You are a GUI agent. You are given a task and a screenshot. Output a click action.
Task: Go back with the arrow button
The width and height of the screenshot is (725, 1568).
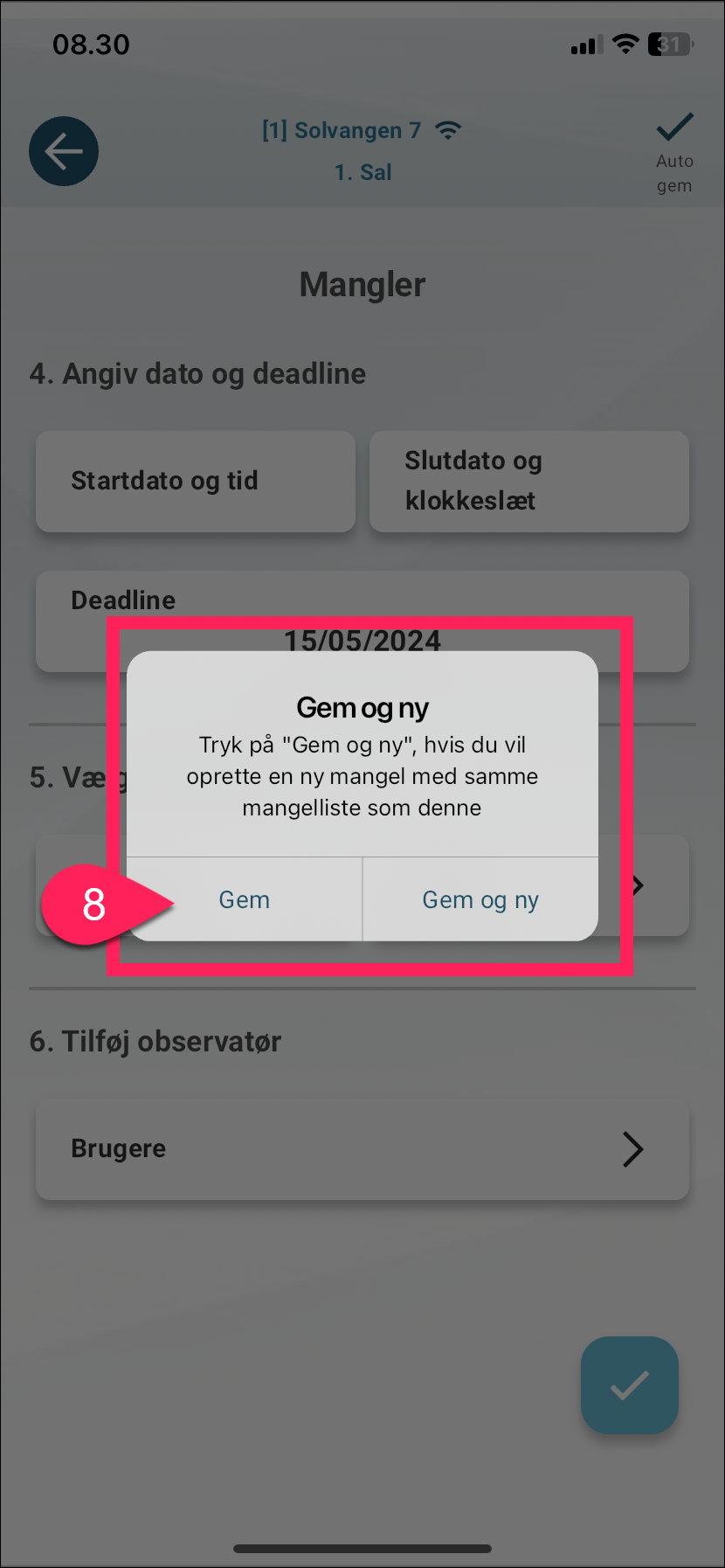click(x=64, y=151)
